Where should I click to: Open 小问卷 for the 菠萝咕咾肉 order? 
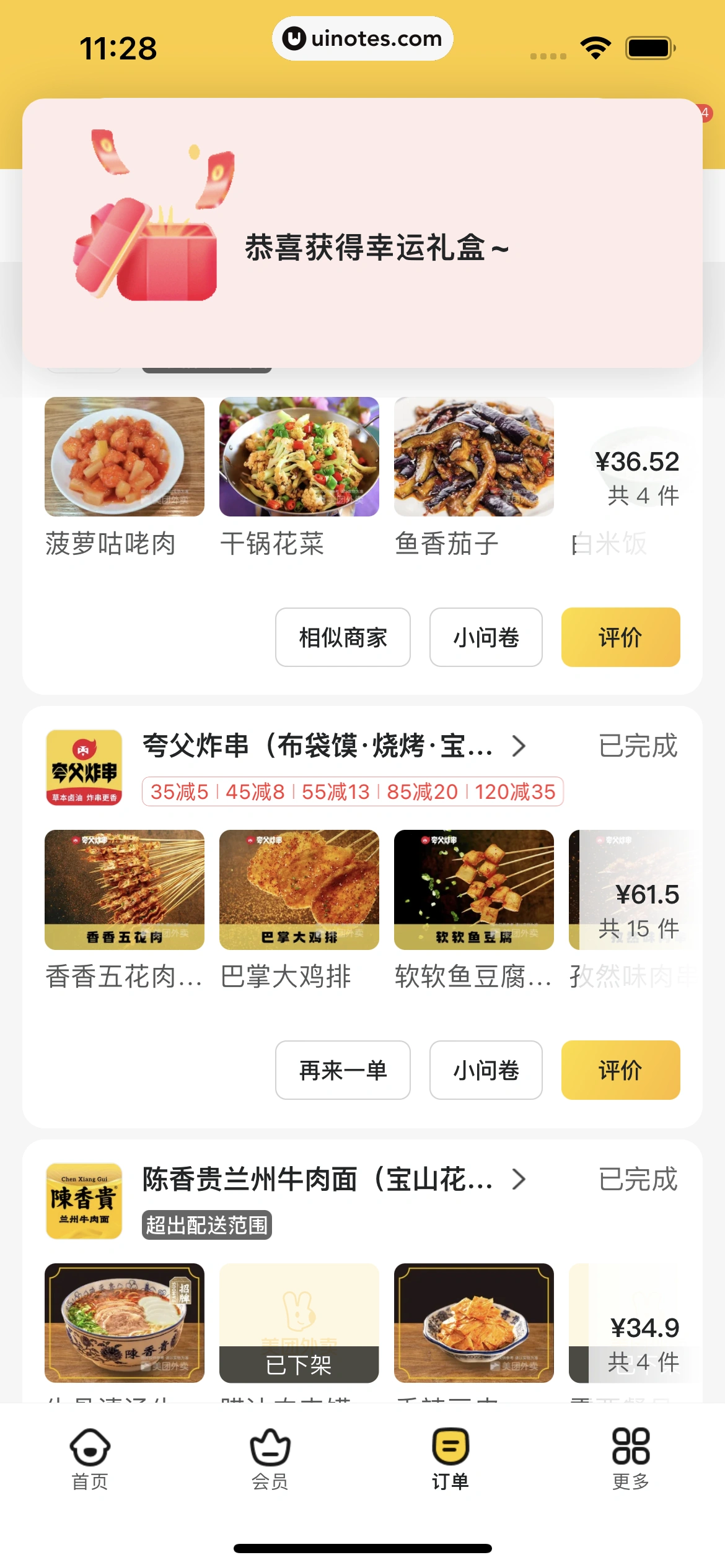tap(486, 637)
